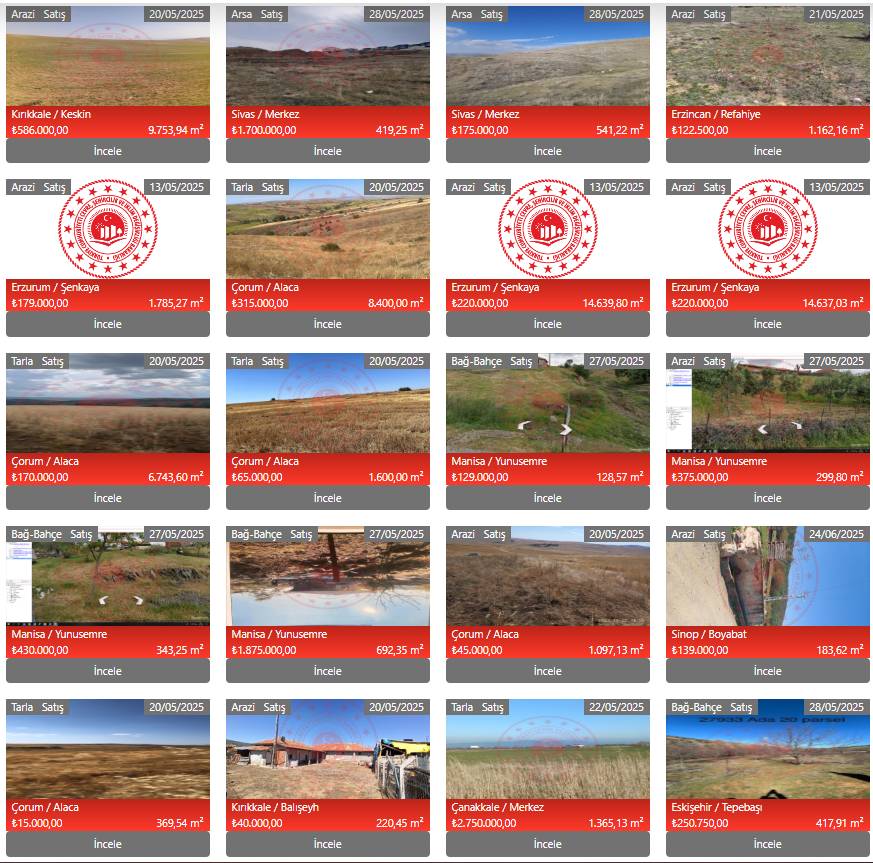Tap İncele under the ₺179.000 Erzurum / Şenkaya listing
Screen dimensions: 873x863
pyautogui.click(x=108, y=324)
